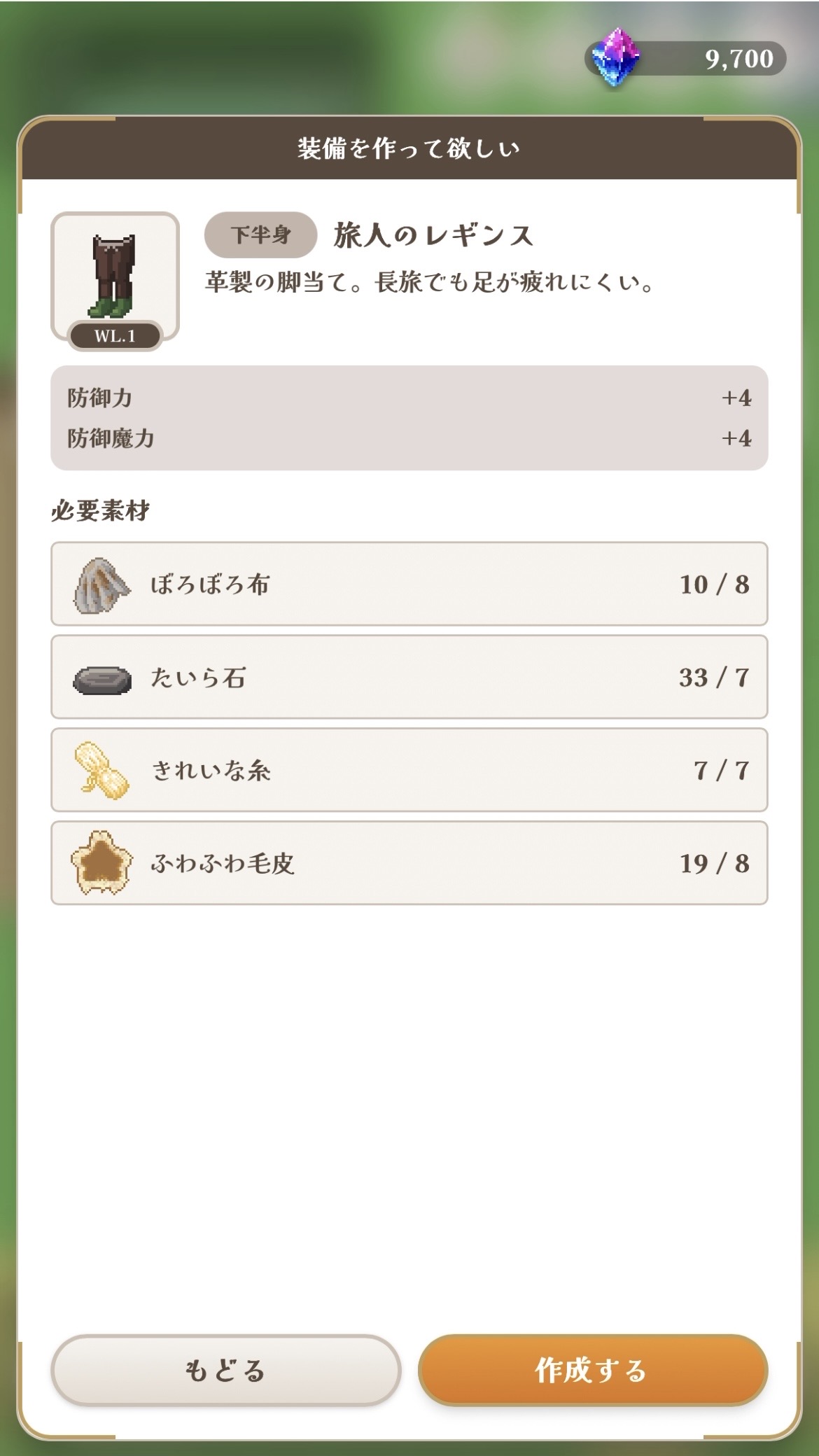View the ふわふわ毛皮 material row

(x=409, y=863)
